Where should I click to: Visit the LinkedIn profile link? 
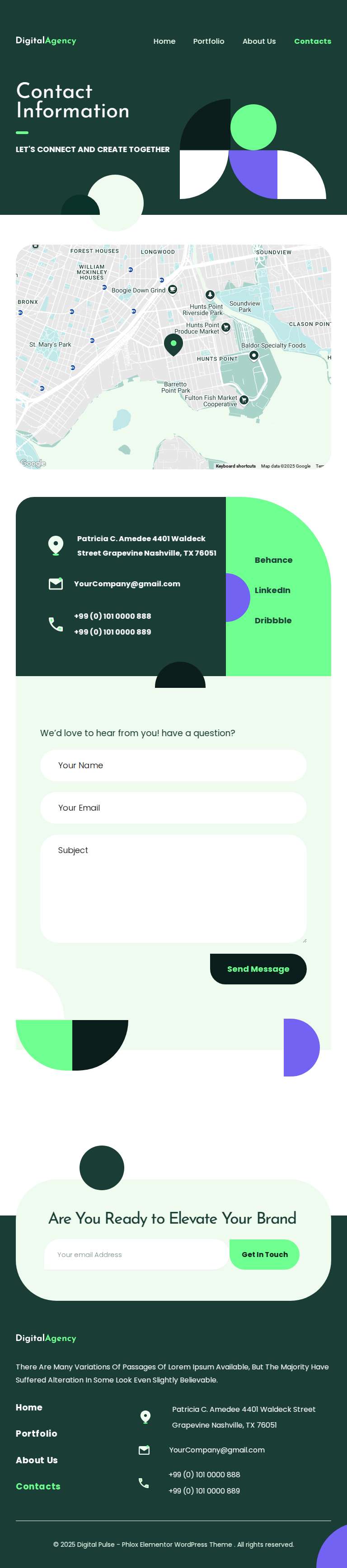(272, 590)
